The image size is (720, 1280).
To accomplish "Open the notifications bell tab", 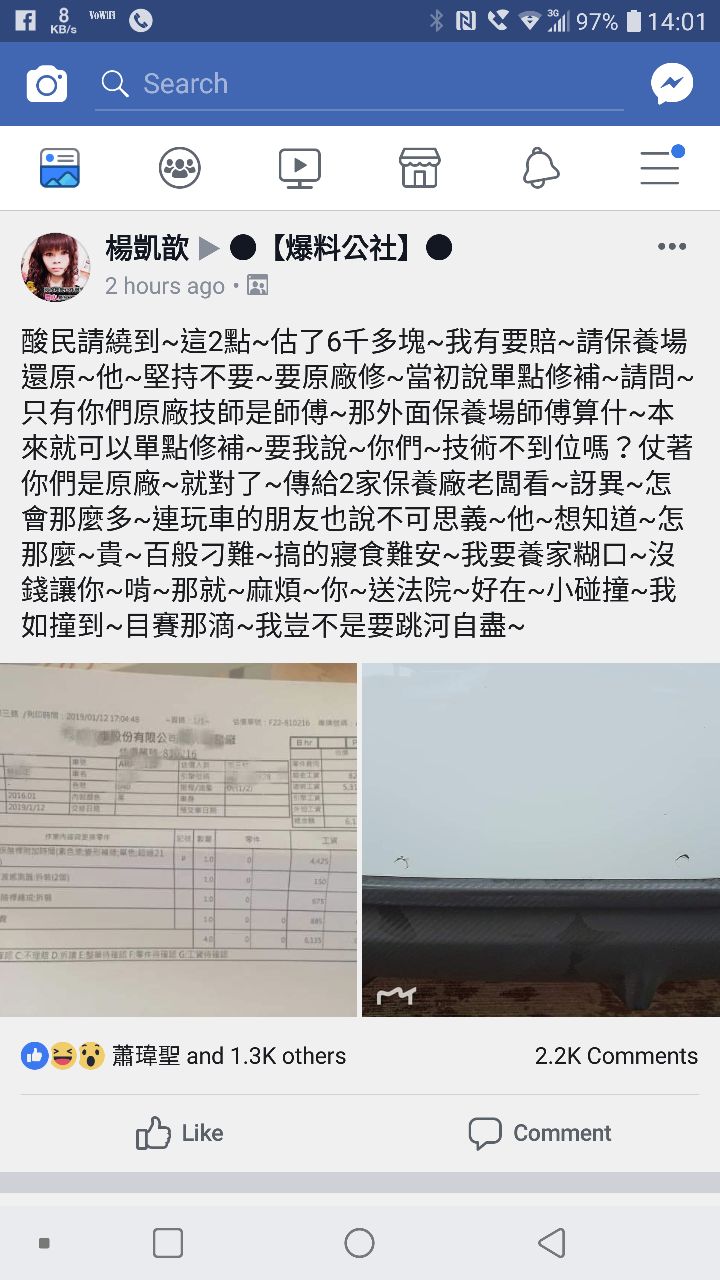I will 540,168.
